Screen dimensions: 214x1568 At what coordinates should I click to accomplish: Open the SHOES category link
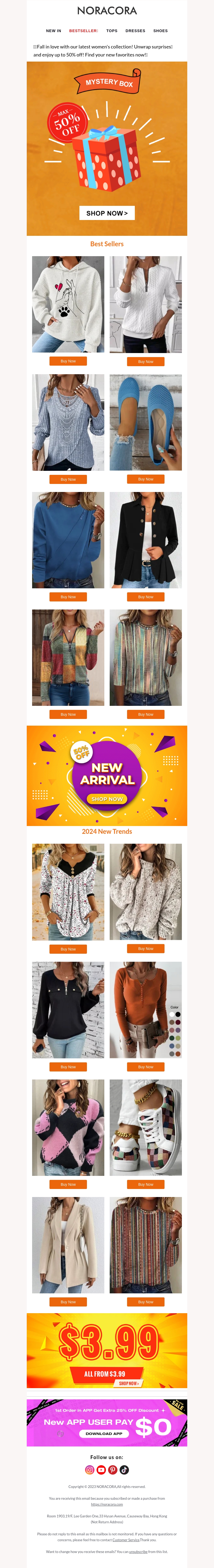coord(160,31)
